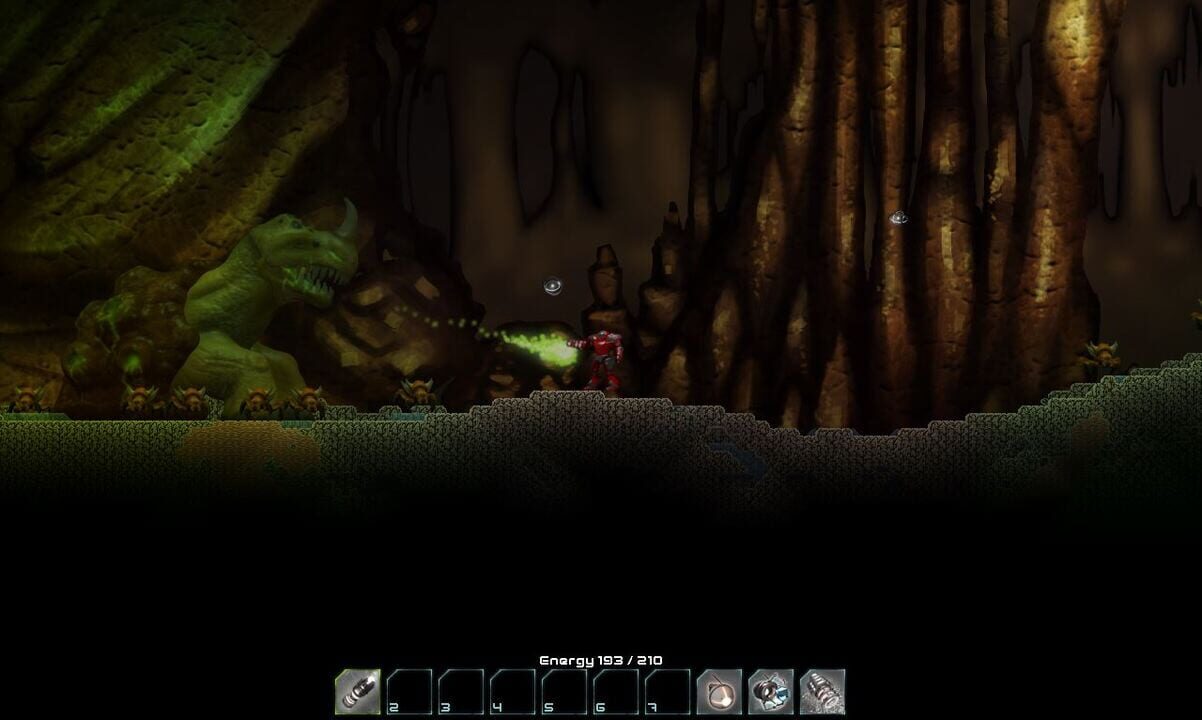Select the blue gadget item slot

tap(771, 692)
